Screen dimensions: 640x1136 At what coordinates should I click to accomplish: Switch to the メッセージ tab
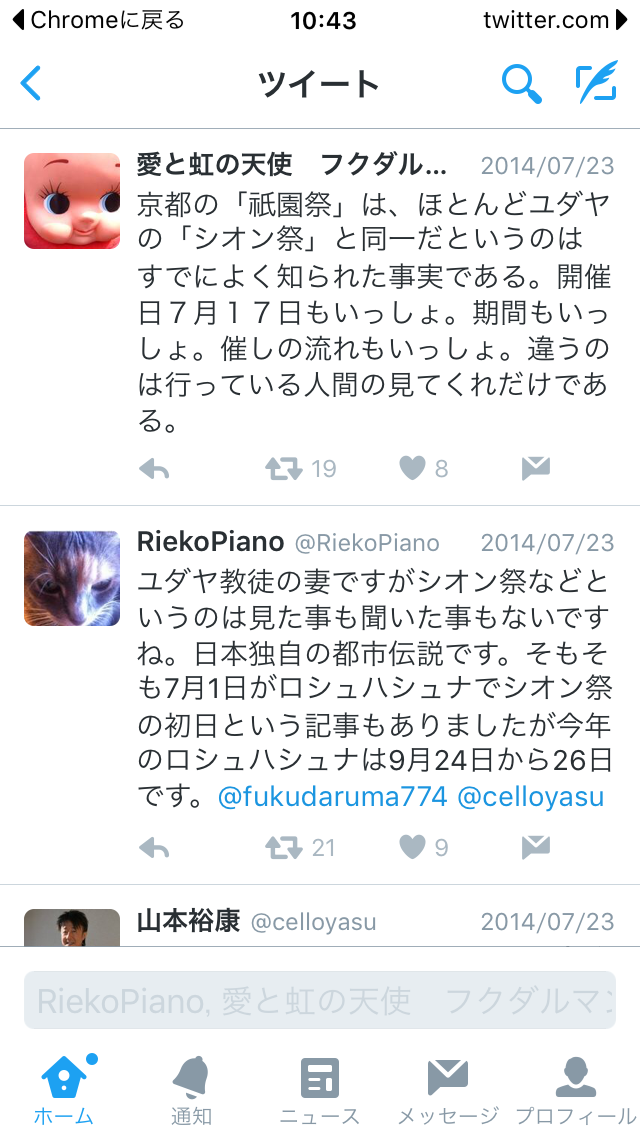coord(448,1090)
